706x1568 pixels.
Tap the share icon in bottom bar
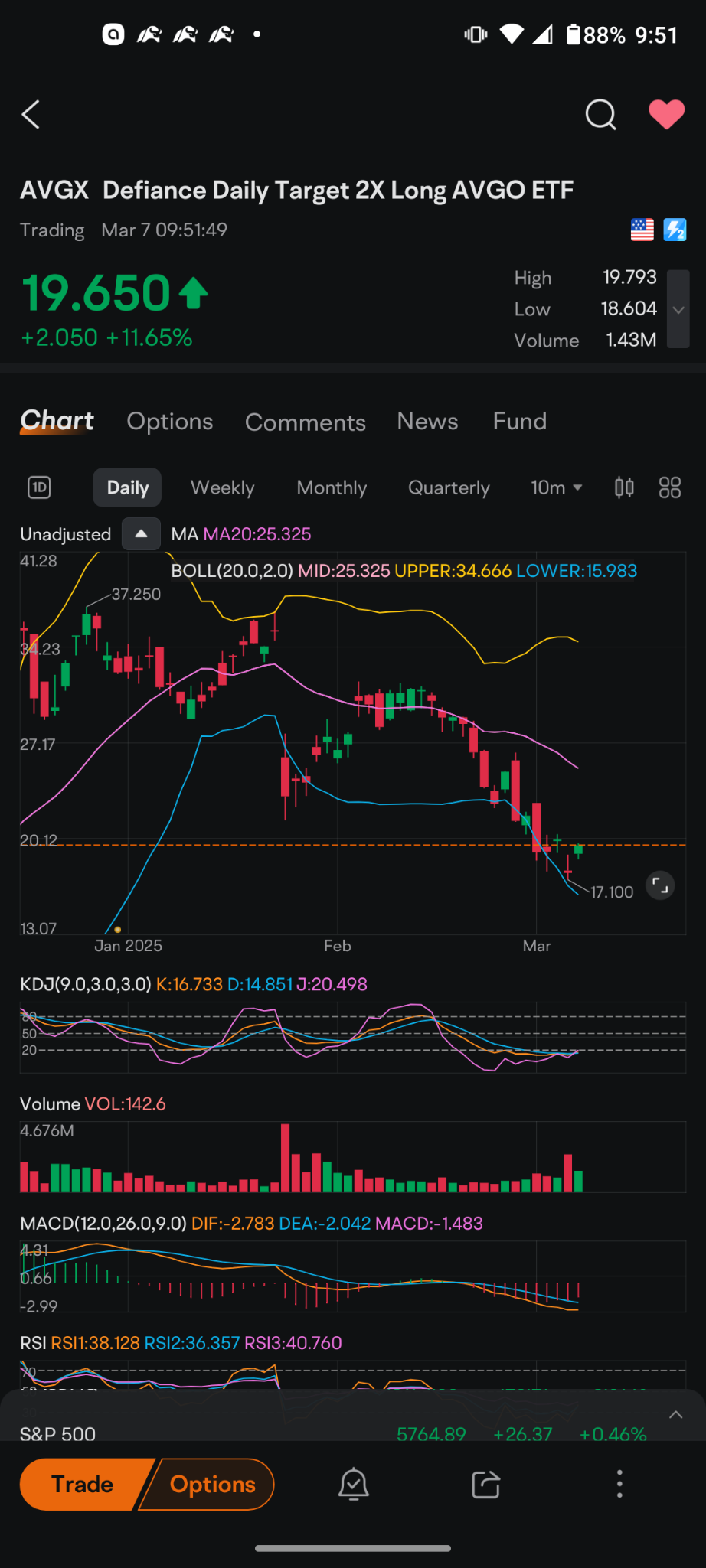click(485, 1483)
